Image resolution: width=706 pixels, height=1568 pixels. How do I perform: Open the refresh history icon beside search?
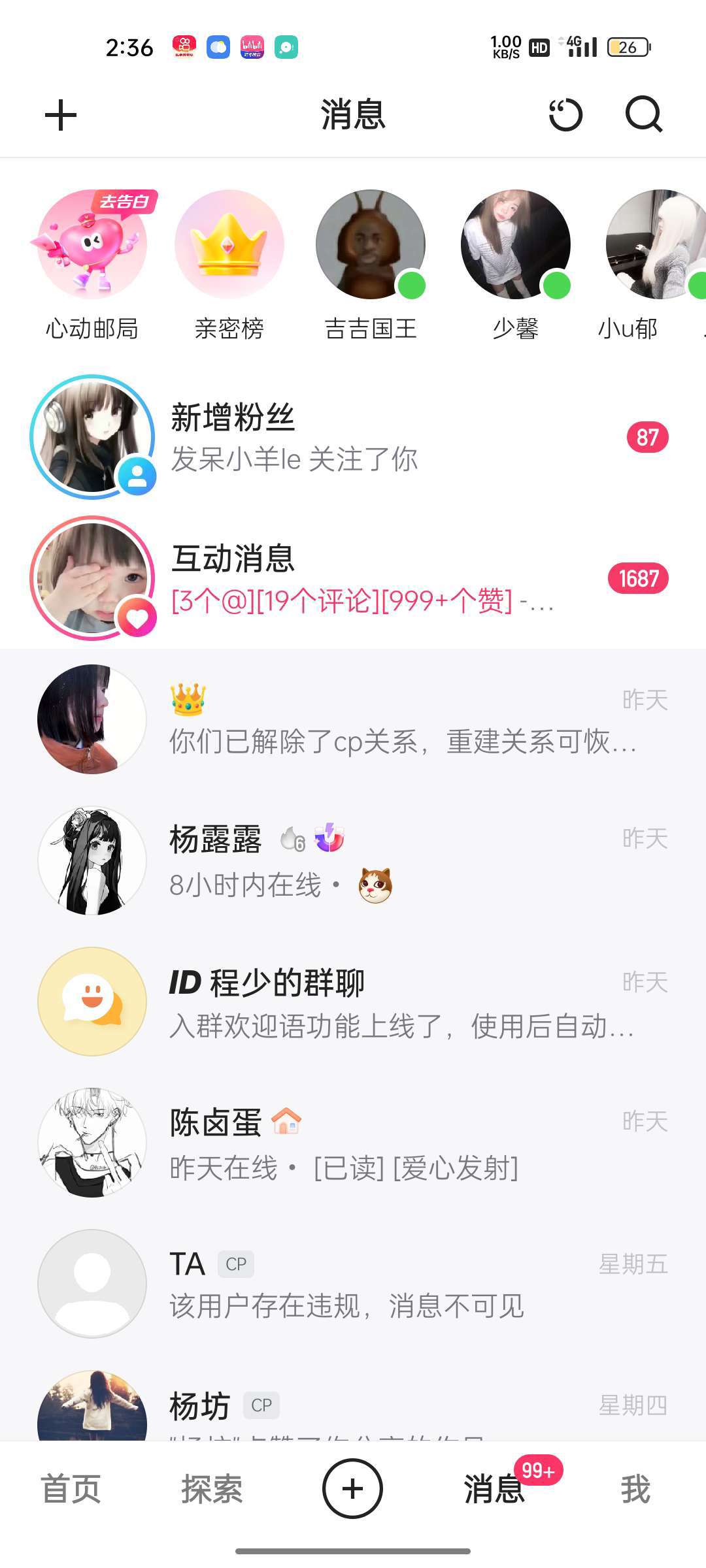[565, 115]
